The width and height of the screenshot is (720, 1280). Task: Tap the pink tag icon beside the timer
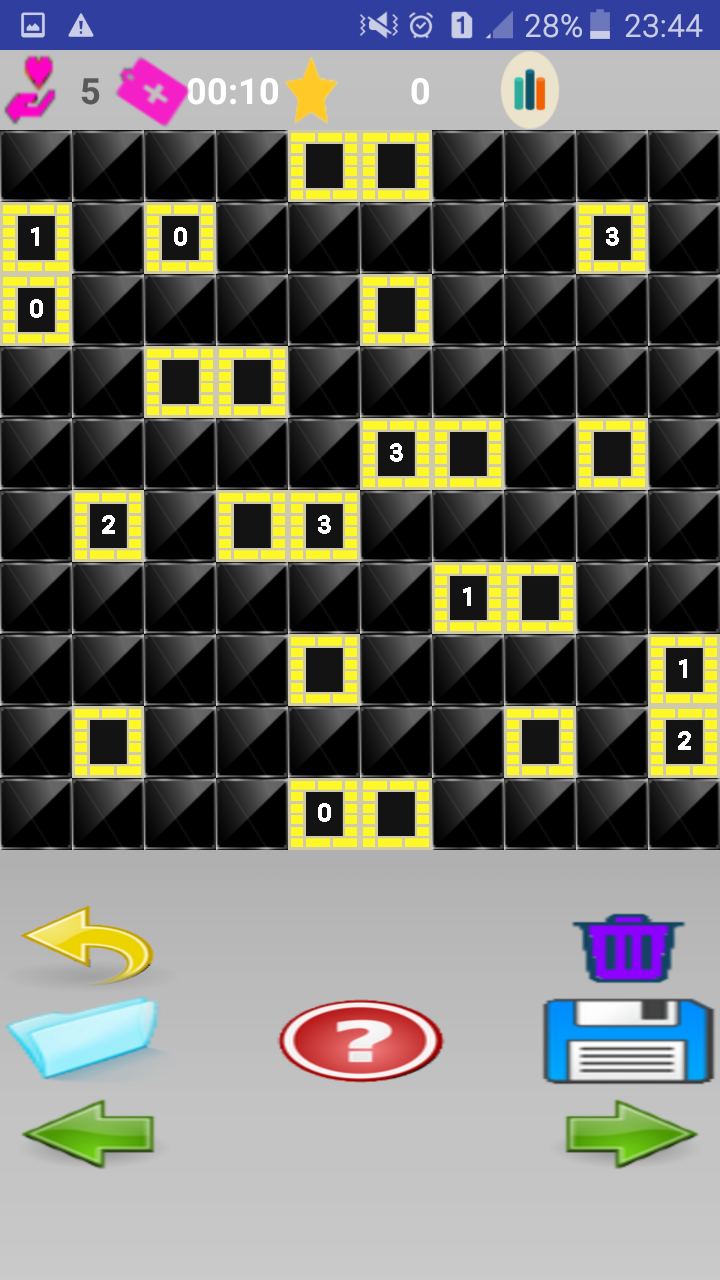pyautogui.click(x=151, y=91)
